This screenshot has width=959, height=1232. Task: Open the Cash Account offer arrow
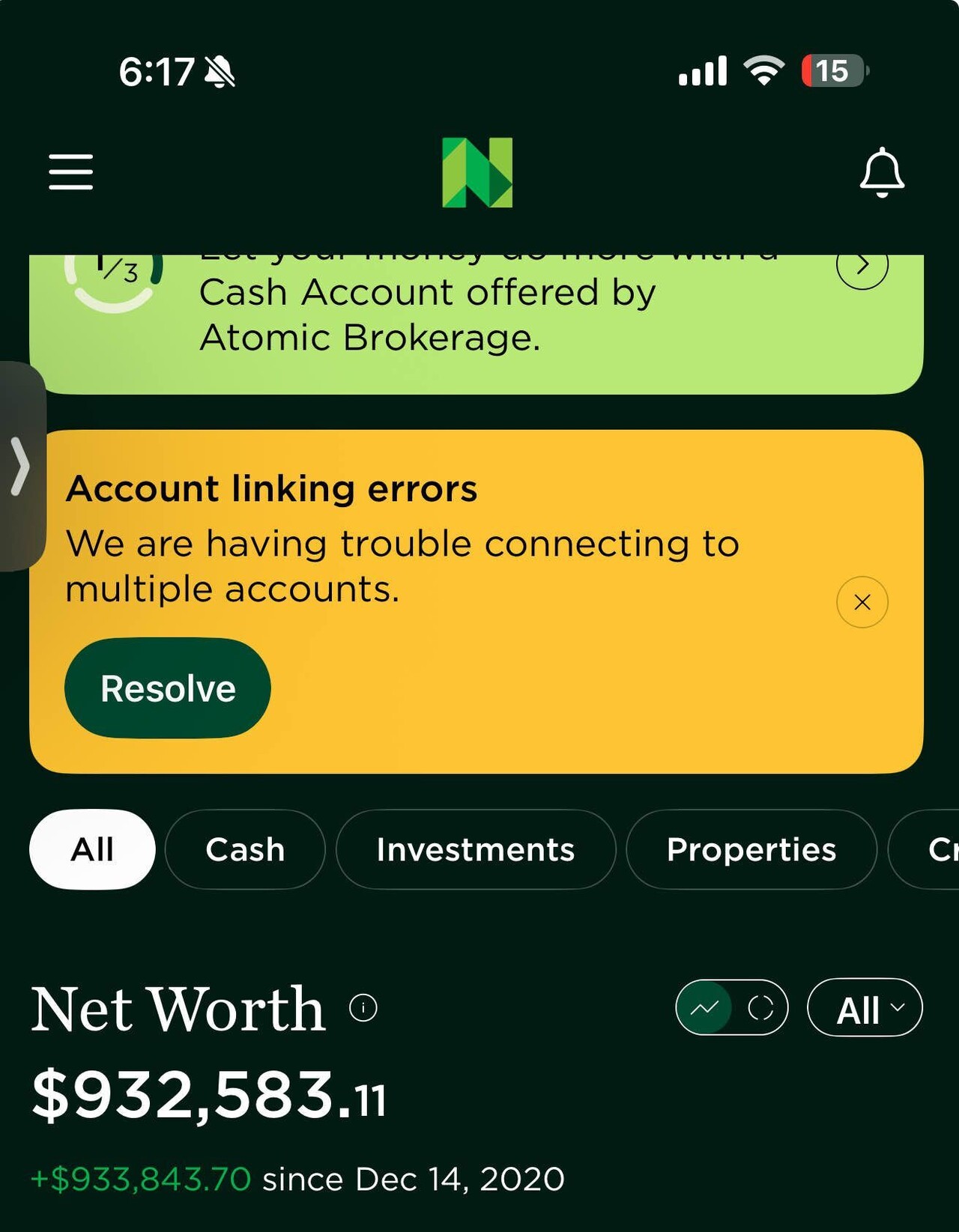click(x=862, y=266)
